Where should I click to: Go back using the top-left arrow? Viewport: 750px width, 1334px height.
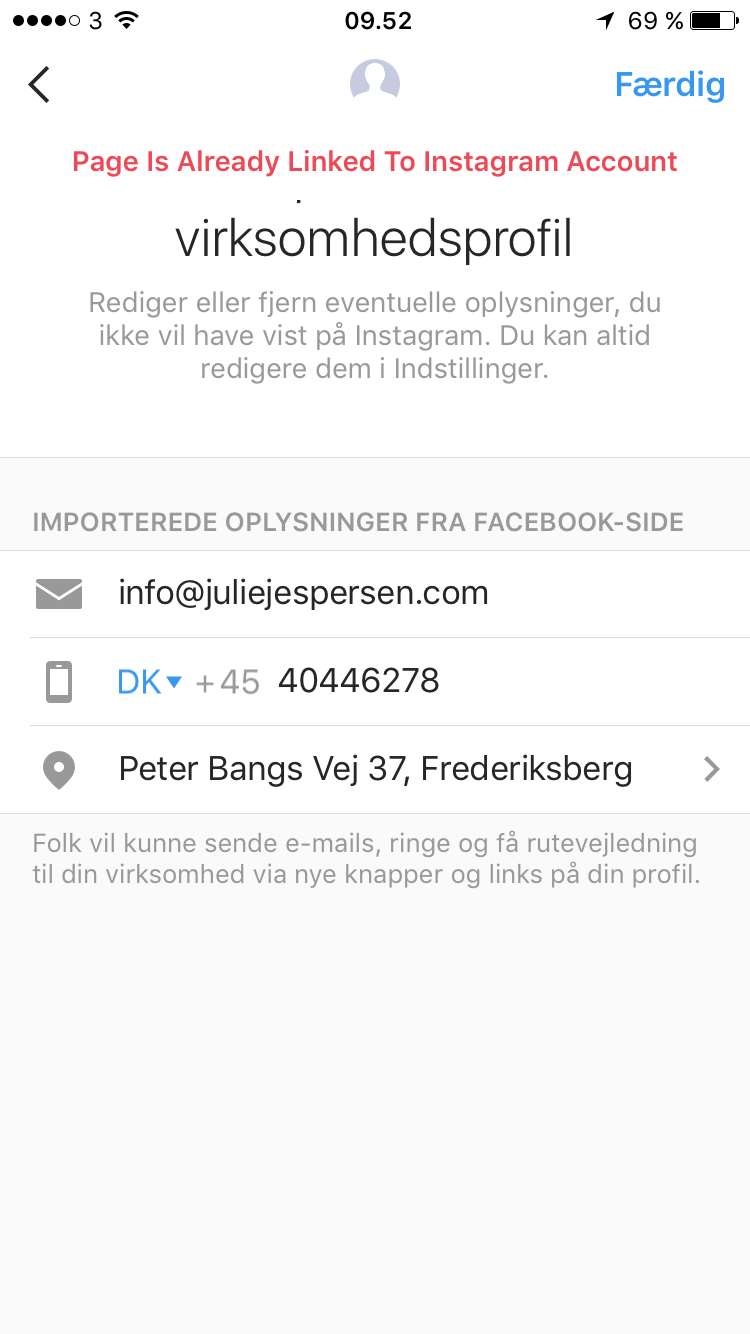39,85
